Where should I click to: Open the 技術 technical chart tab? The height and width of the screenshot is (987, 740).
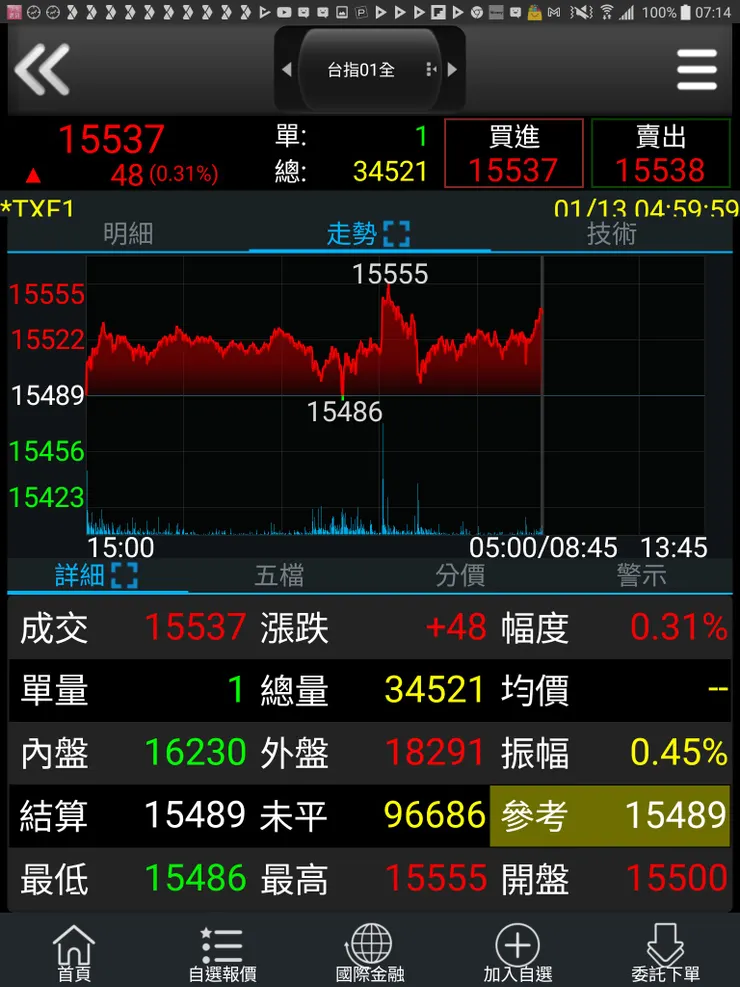(611, 234)
